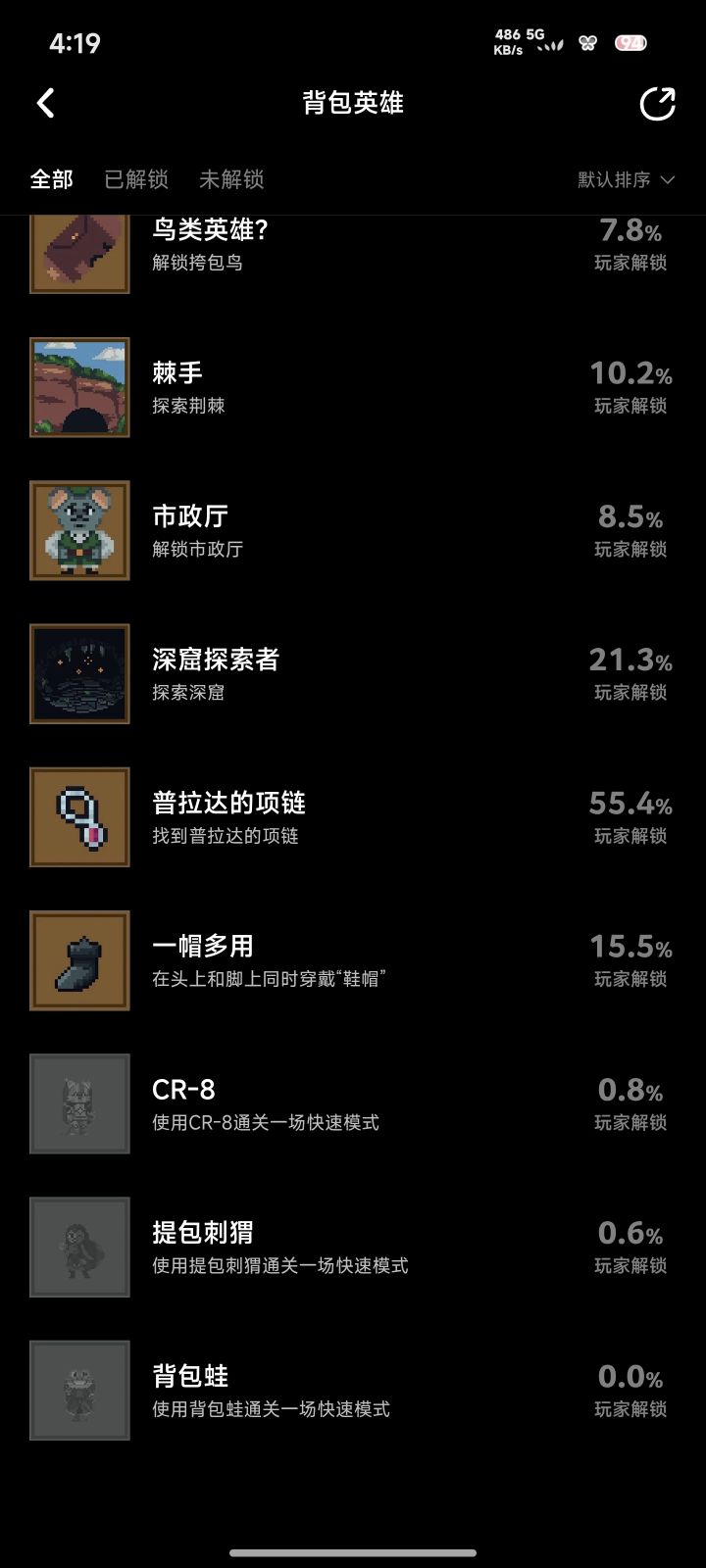This screenshot has width=706, height=1568.
Task: View the 深窟探索者 achievement
Action: coord(353,674)
